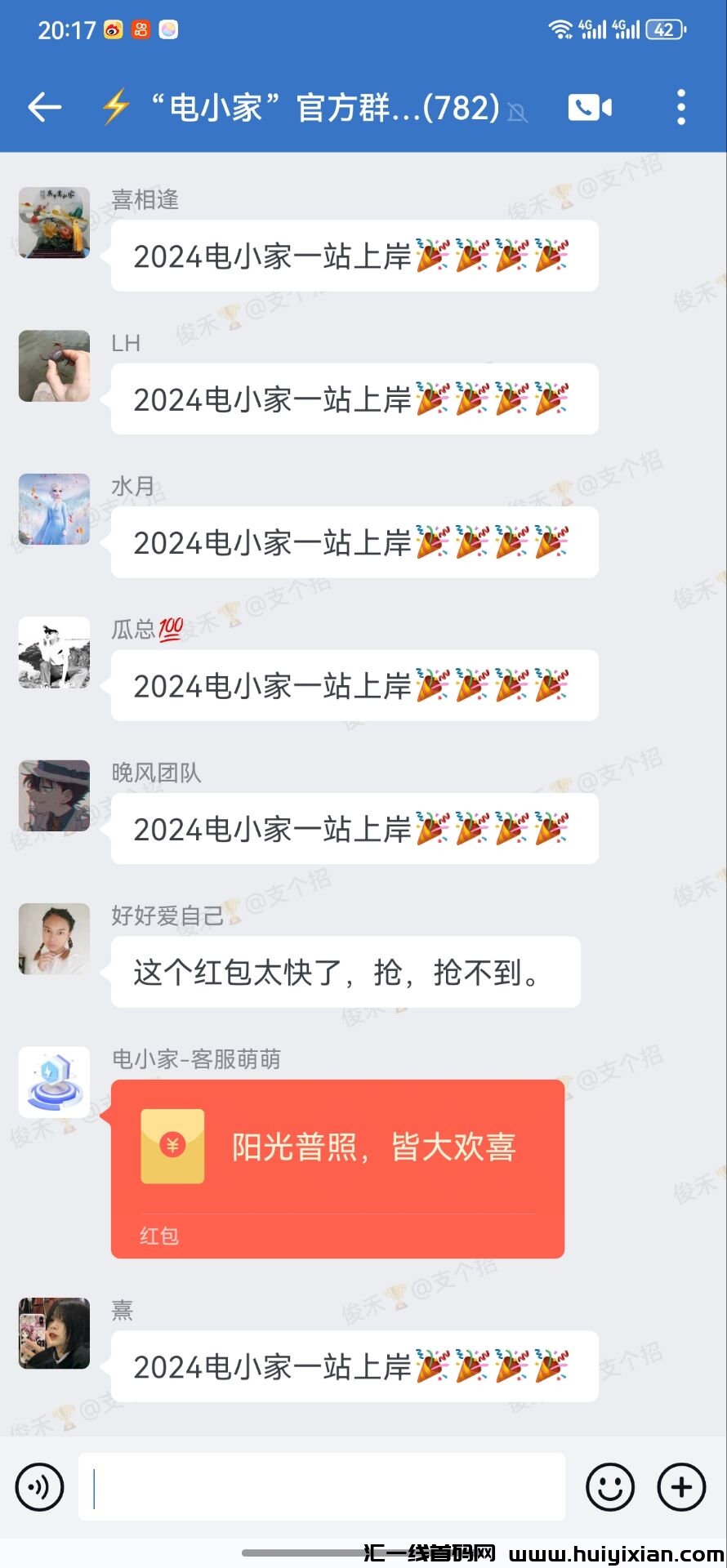Screen dimensions: 727x1568
Task: View 瓜总's profile picture
Action: click(54, 653)
